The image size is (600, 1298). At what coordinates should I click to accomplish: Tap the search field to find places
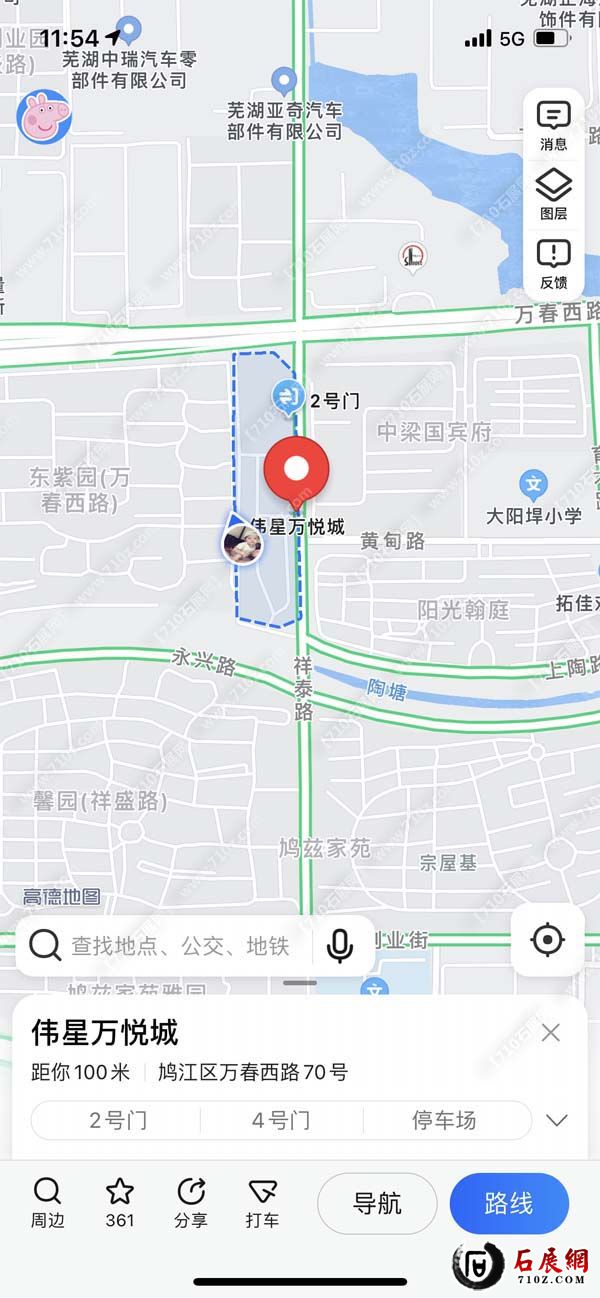pos(180,945)
